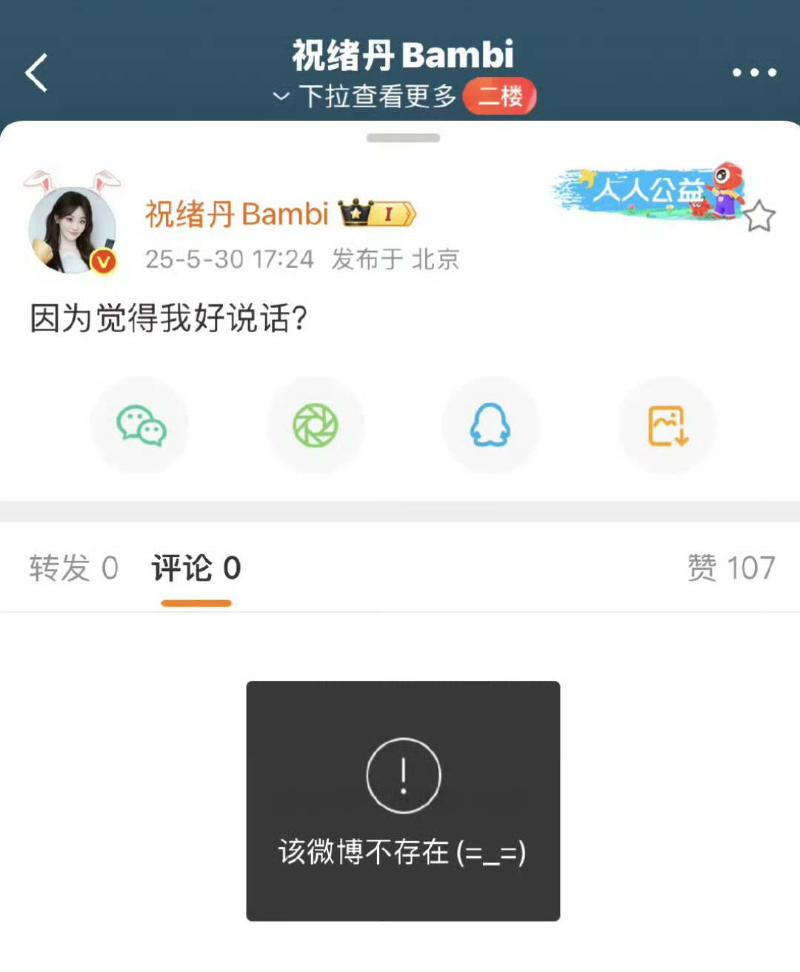Share the post to WeChat Moments
The height and width of the screenshot is (972, 800).
(315, 426)
